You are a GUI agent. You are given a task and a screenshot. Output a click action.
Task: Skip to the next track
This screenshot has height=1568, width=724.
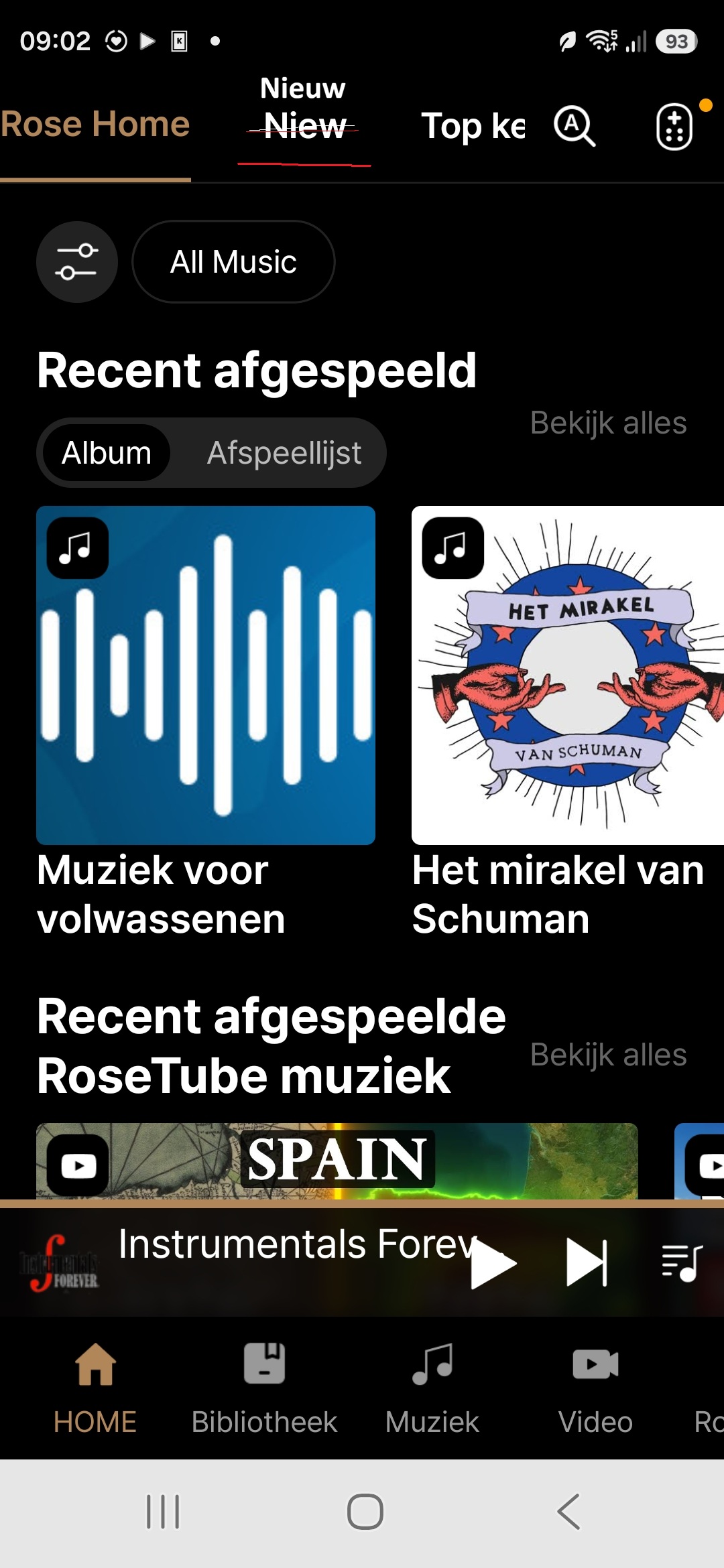[587, 1262]
